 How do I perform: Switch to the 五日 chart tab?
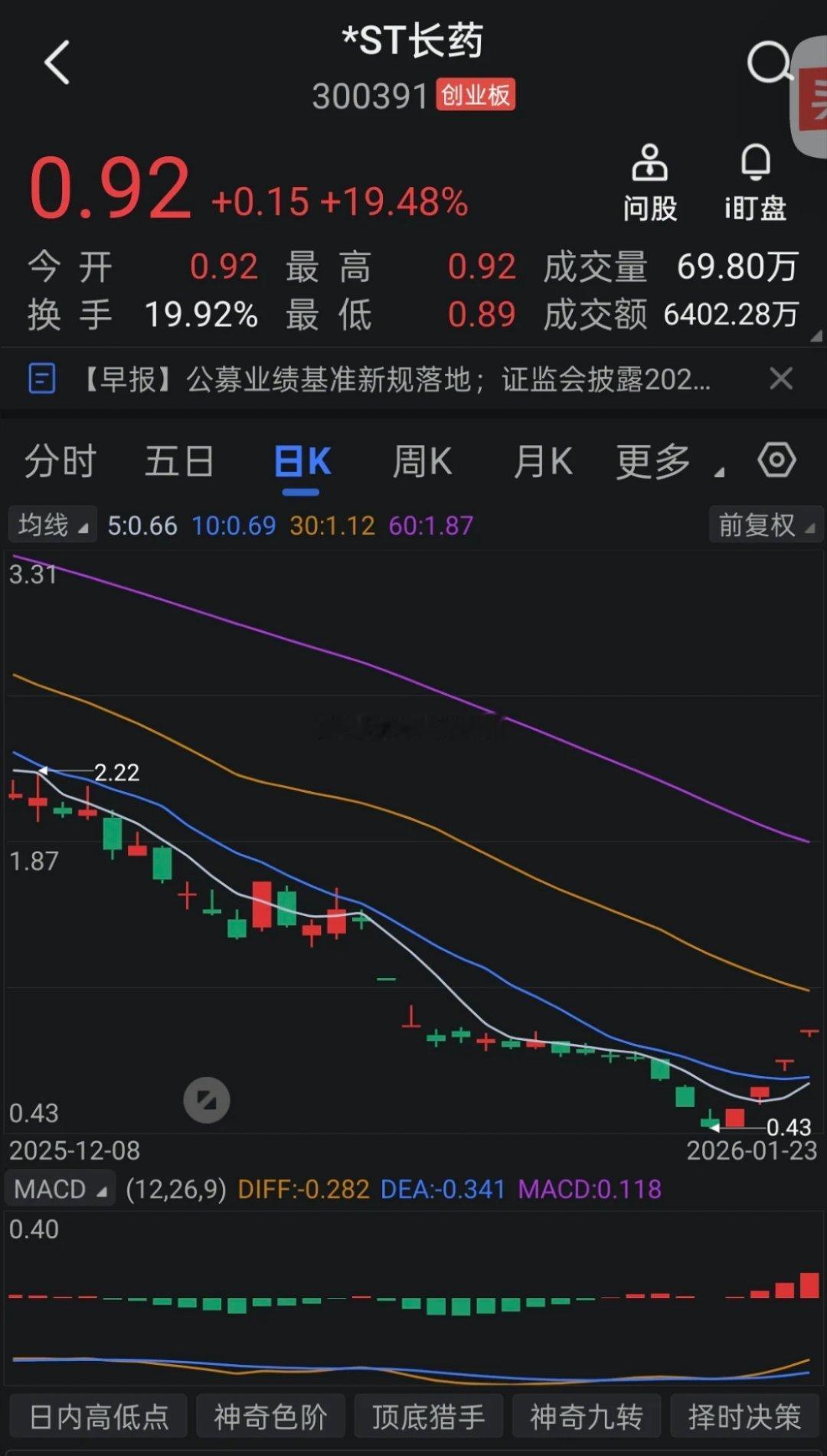pyautogui.click(x=179, y=462)
